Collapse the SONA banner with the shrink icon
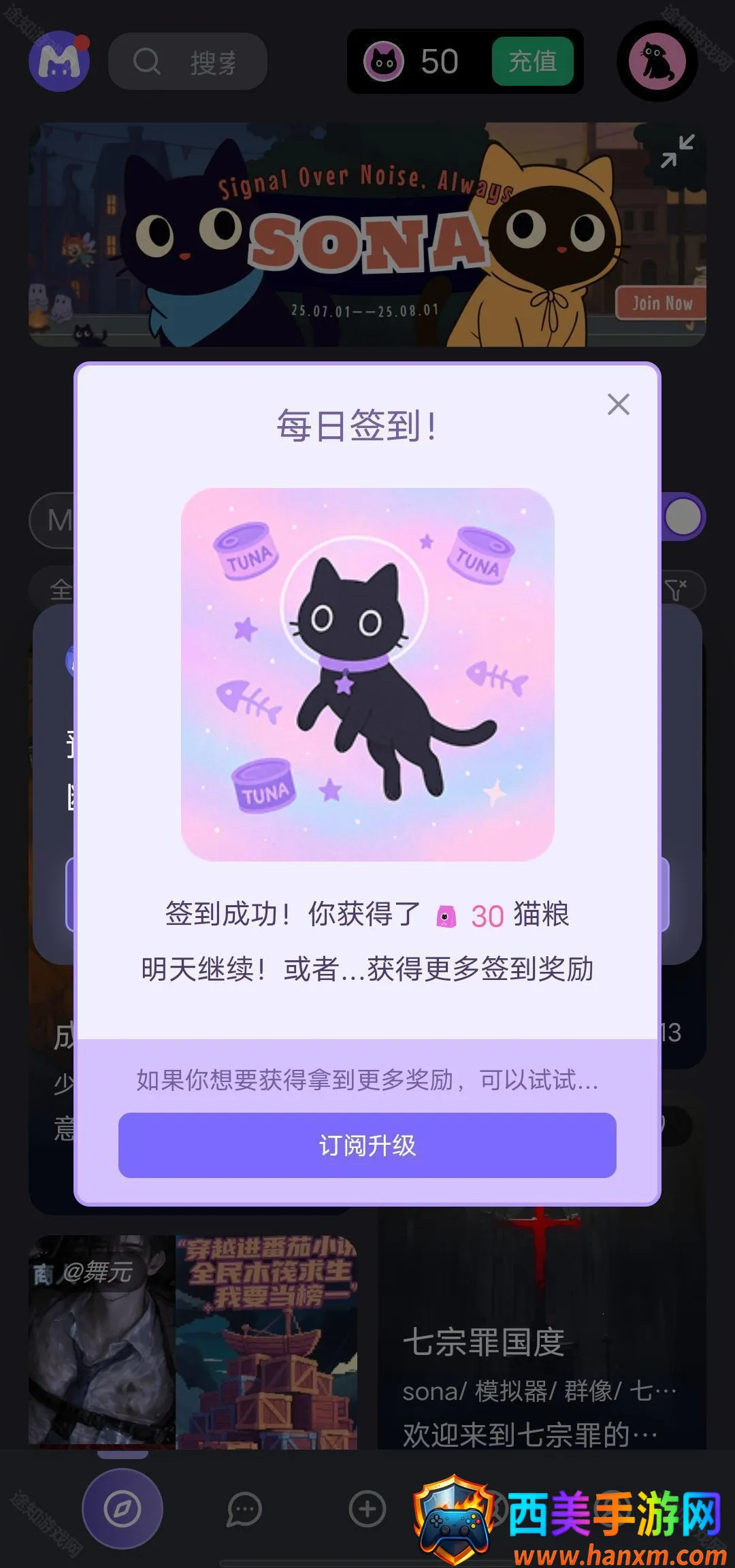The width and height of the screenshot is (735, 1568). 677,151
